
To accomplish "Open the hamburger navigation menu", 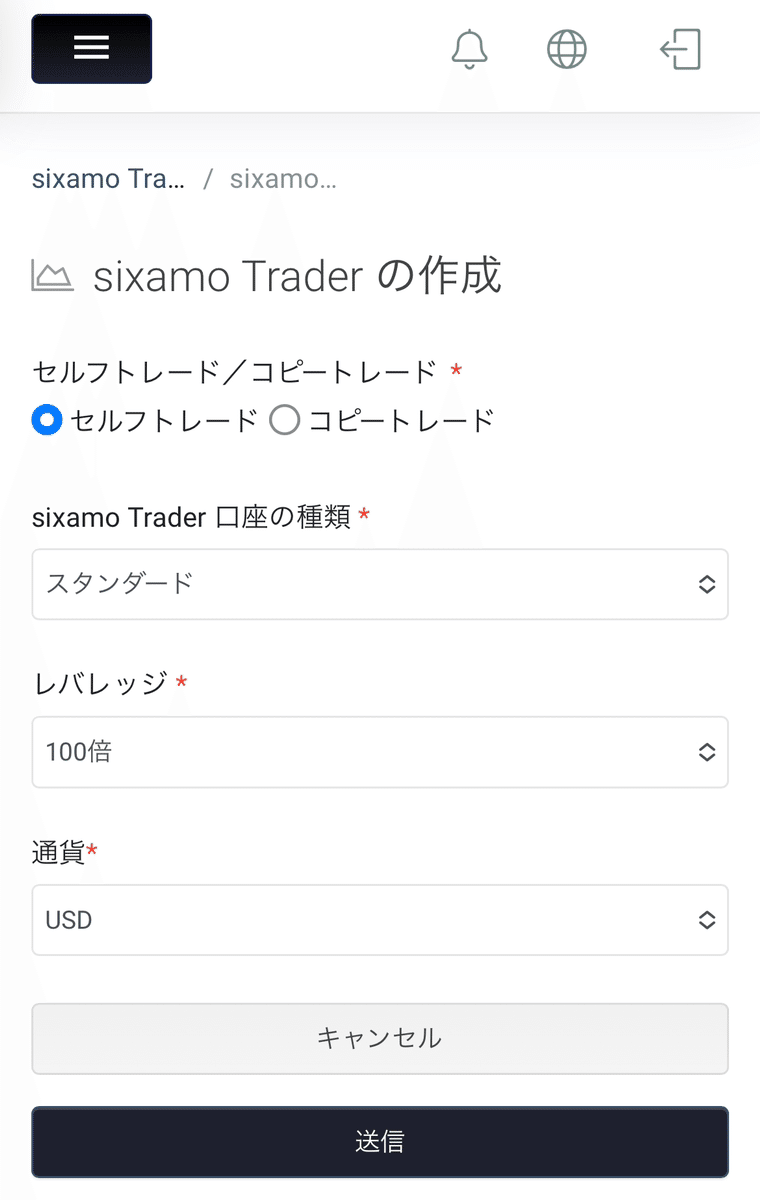I will coord(91,48).
